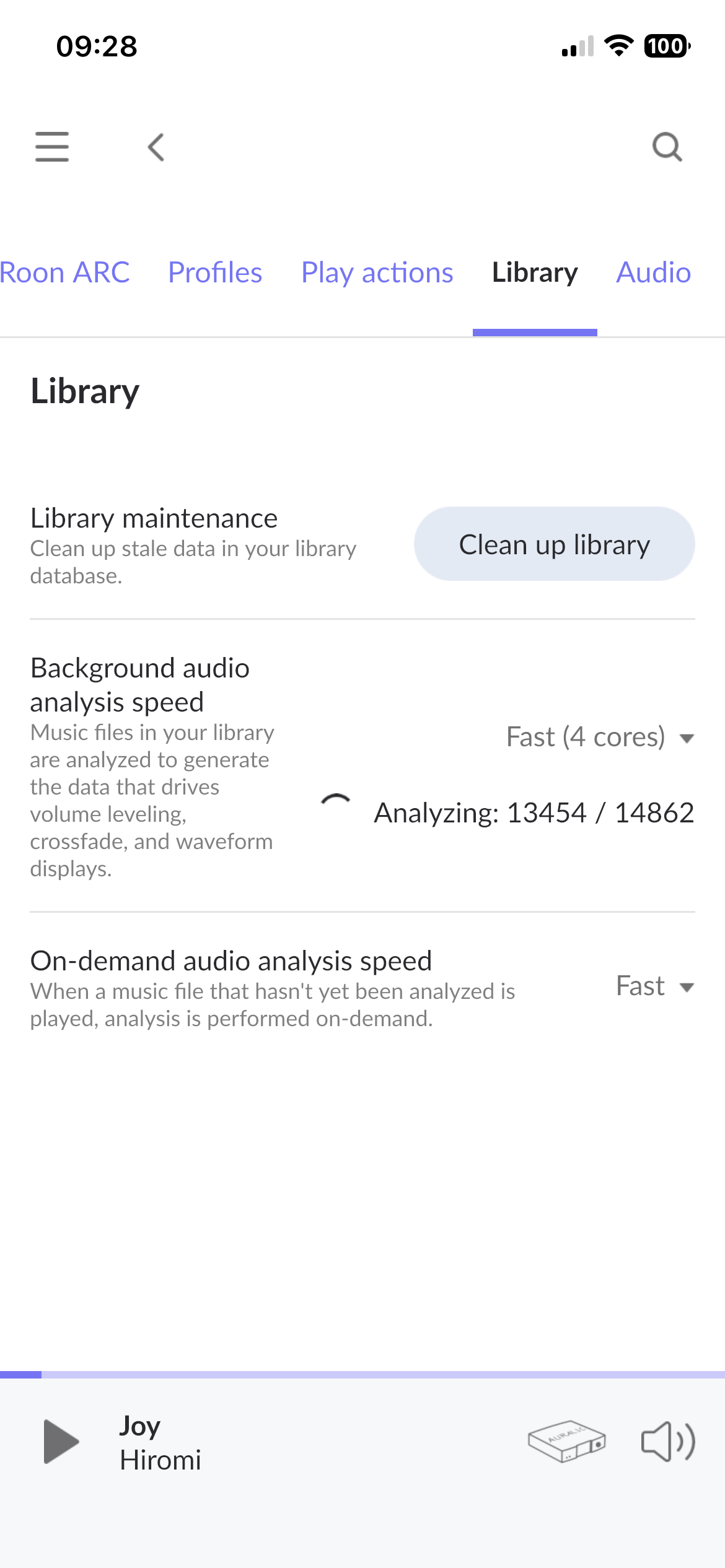Expand the Fast (4 cores) dropdown
Viewport: 725px width, 1568px height.
(599, 738)
